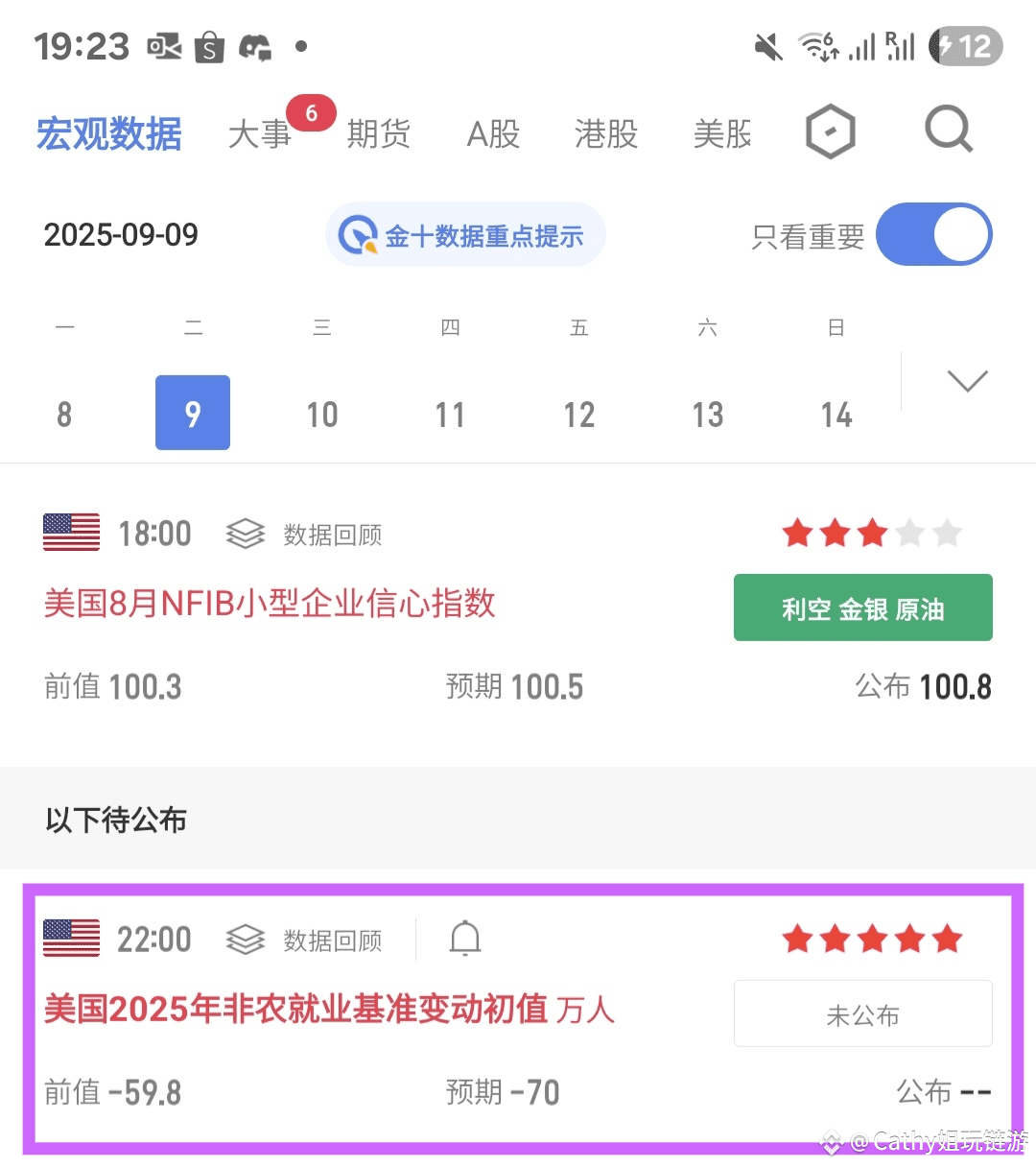1036x1167 pixels.
Task: Click the bell reminder icon on the non-farm event
Action: 464,939
